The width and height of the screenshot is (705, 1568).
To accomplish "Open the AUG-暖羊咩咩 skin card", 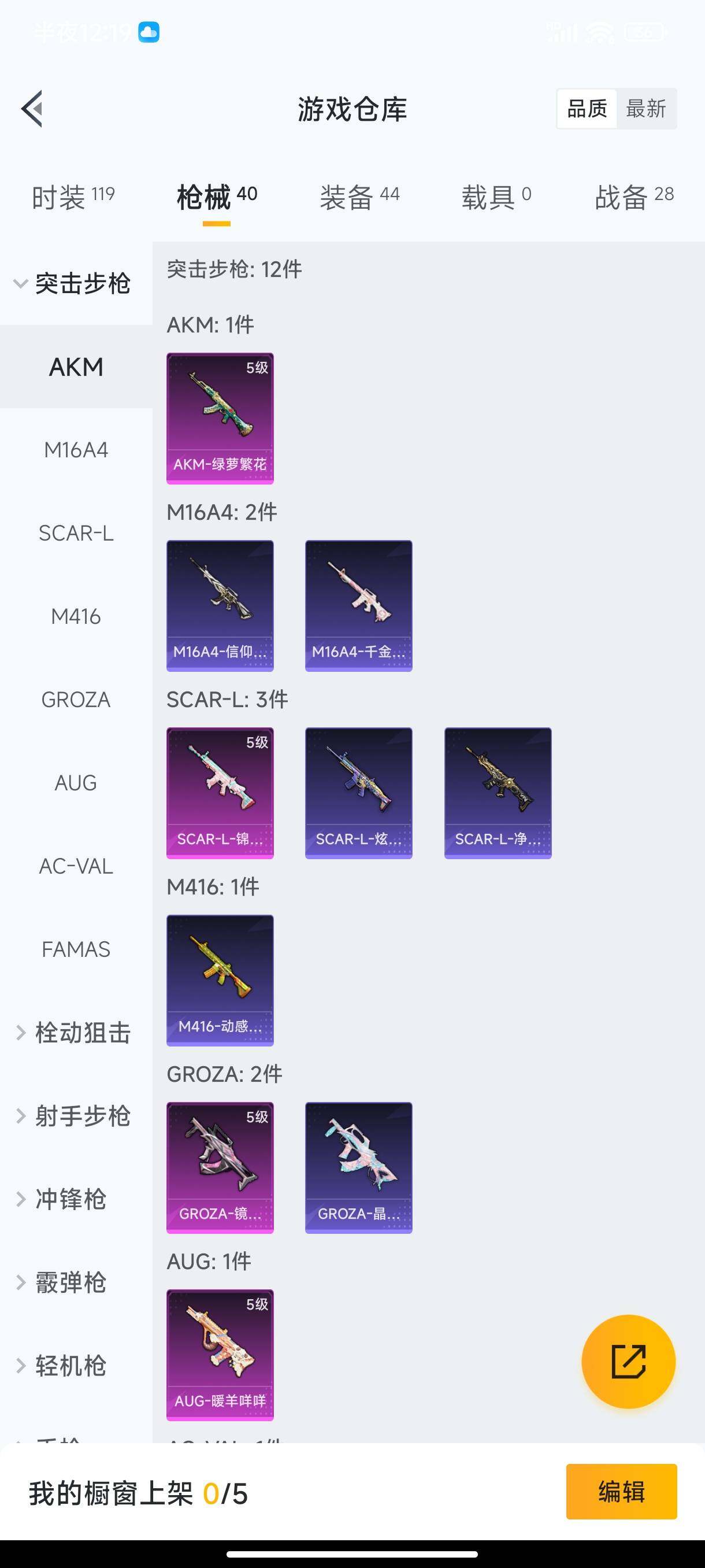I will point(220,1355).
